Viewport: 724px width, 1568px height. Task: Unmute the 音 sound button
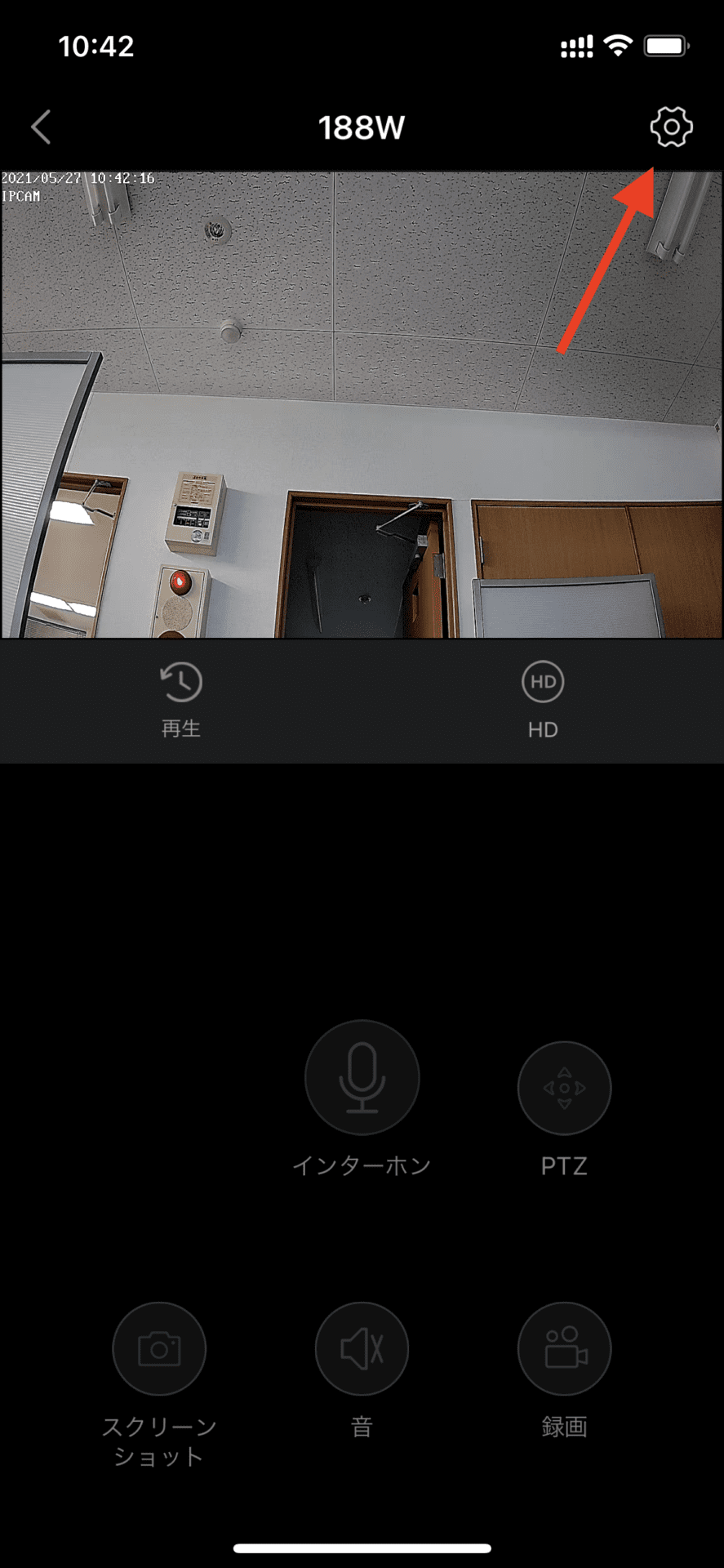click(x=362, y=1349)
